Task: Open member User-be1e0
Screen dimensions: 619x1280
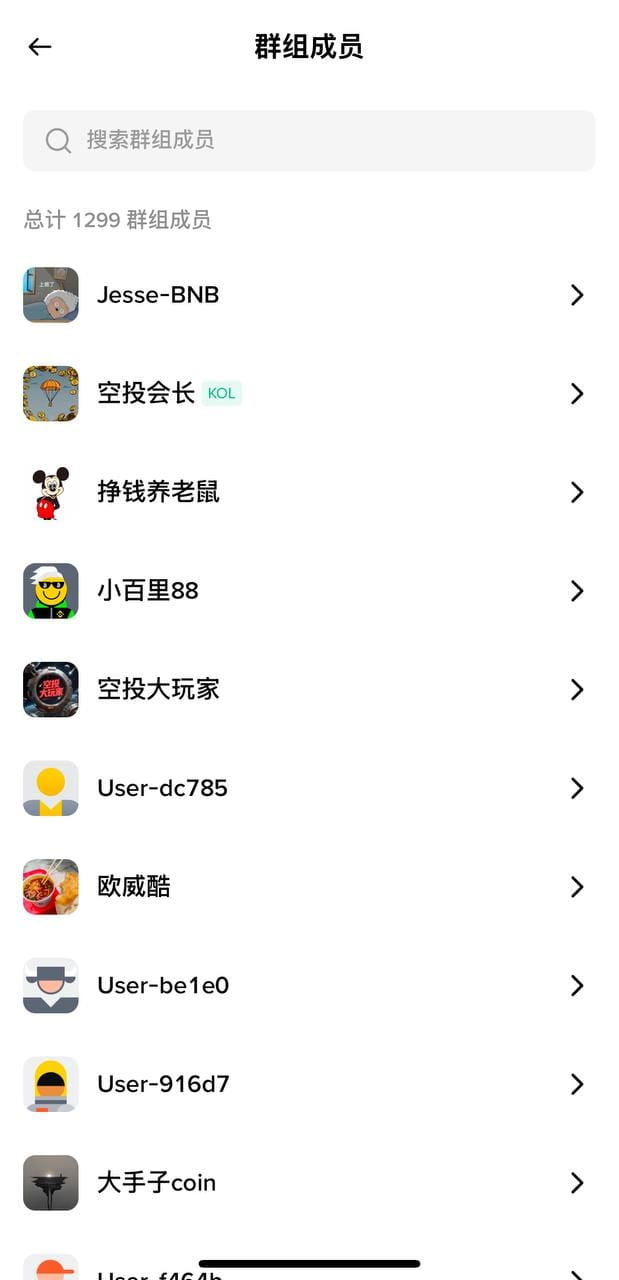Action: [x=309, y=986]
